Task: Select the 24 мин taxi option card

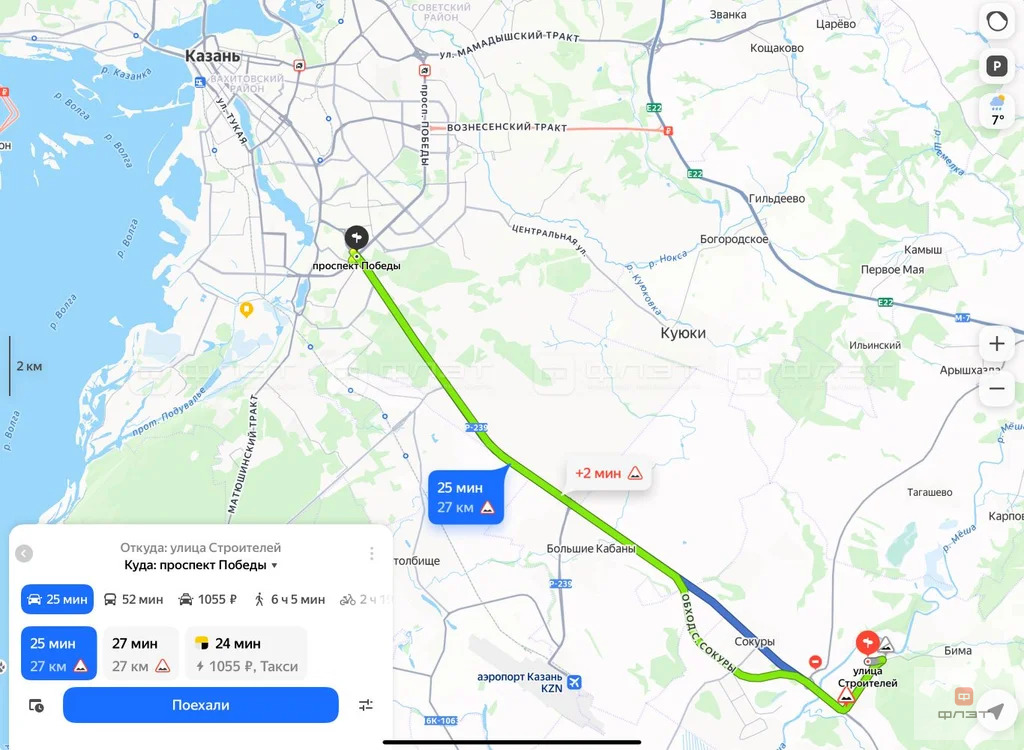Action: pos(247,653)
